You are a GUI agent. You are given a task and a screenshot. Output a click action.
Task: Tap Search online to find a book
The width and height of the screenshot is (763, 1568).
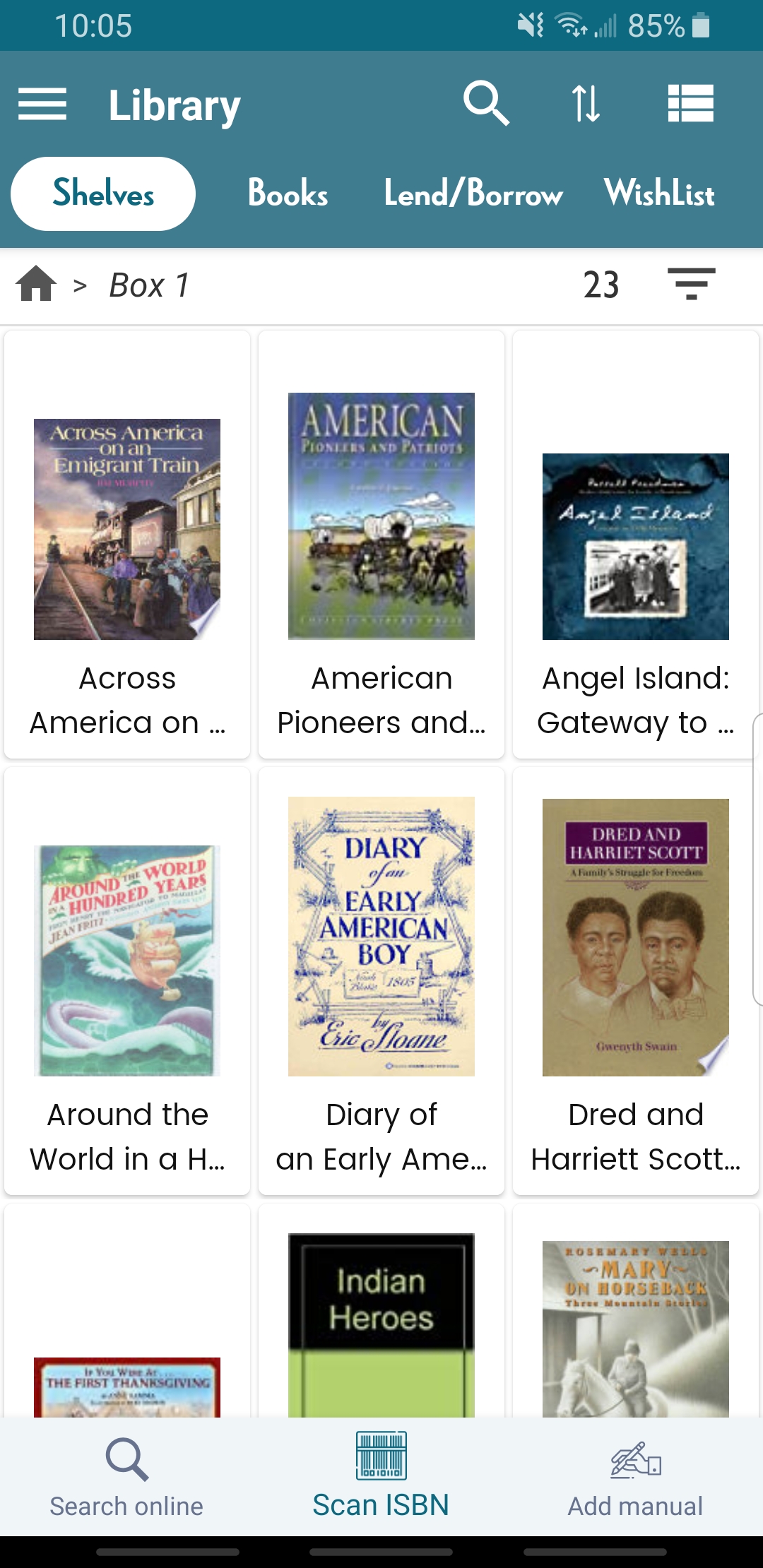click(x=126, y=1476)
